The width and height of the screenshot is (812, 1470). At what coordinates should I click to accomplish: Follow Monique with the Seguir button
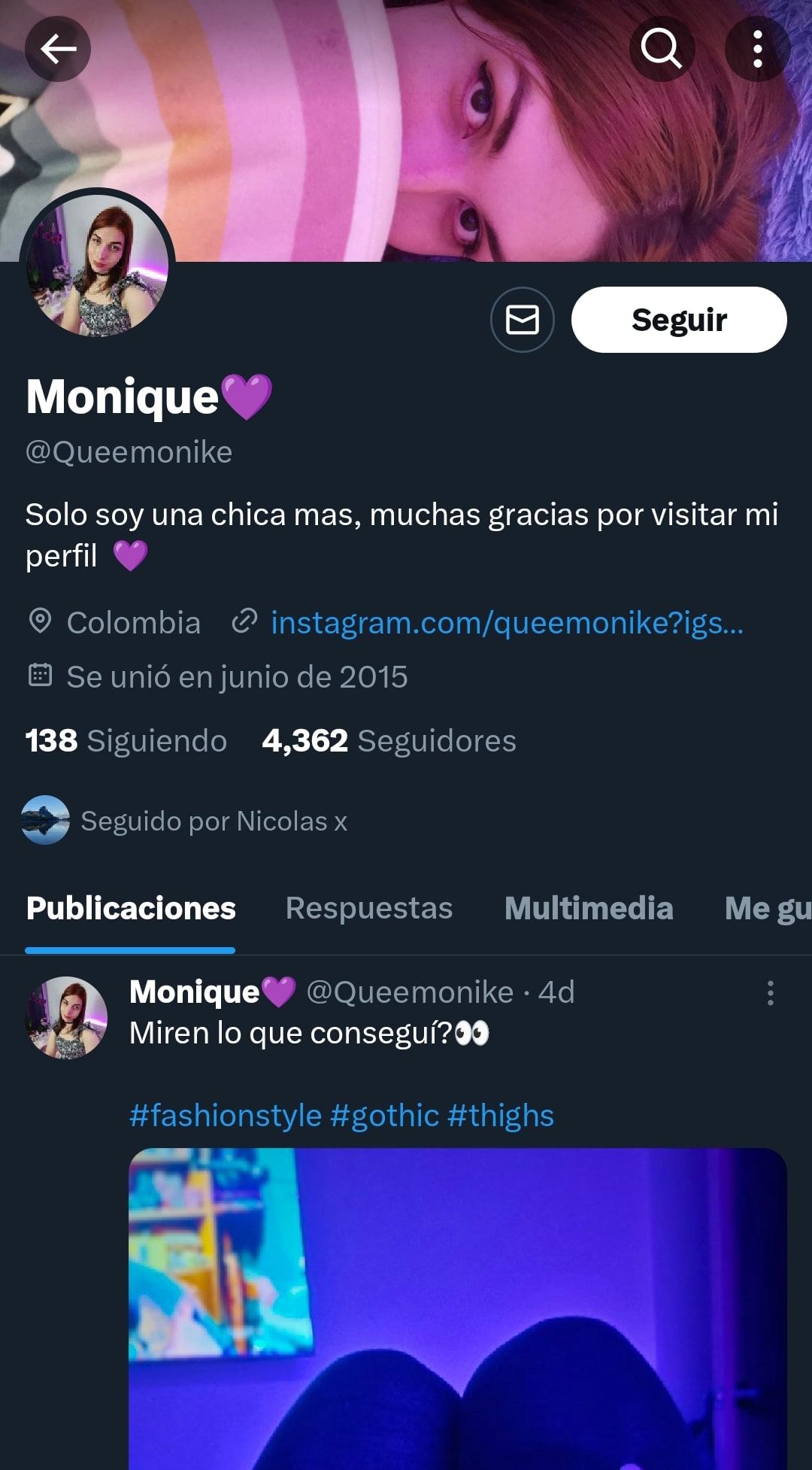[679, 320]
